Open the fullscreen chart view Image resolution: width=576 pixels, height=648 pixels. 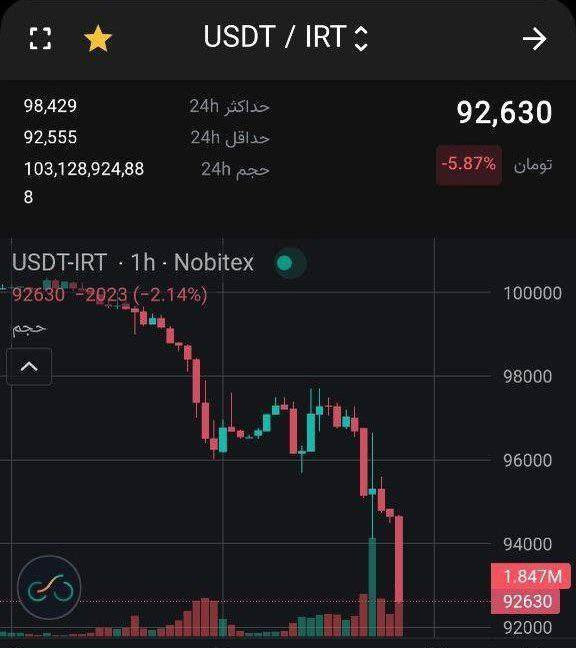click(40, 38)
